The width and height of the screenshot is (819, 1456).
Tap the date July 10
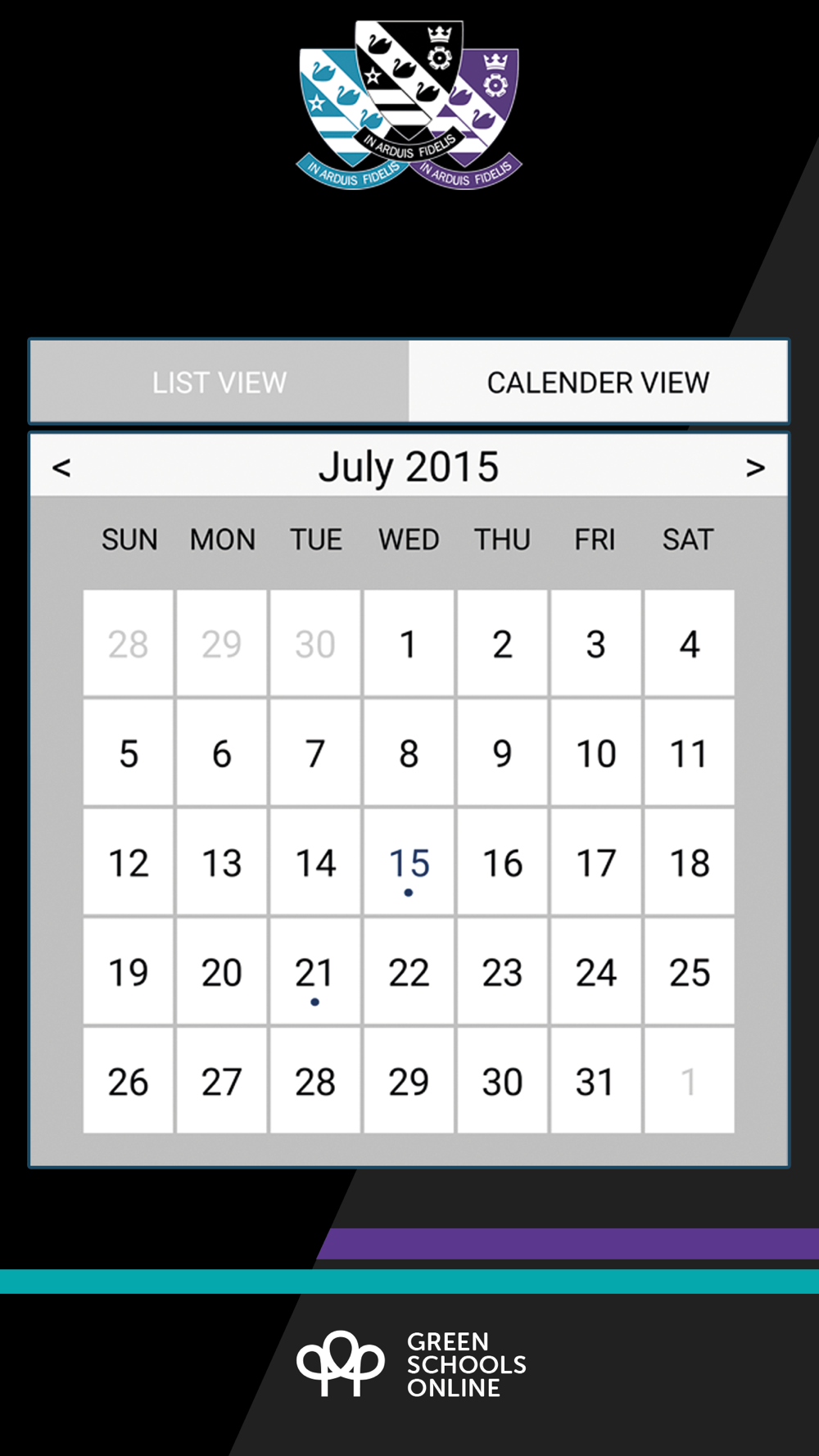pyautogui.click(x=595, y=753)
